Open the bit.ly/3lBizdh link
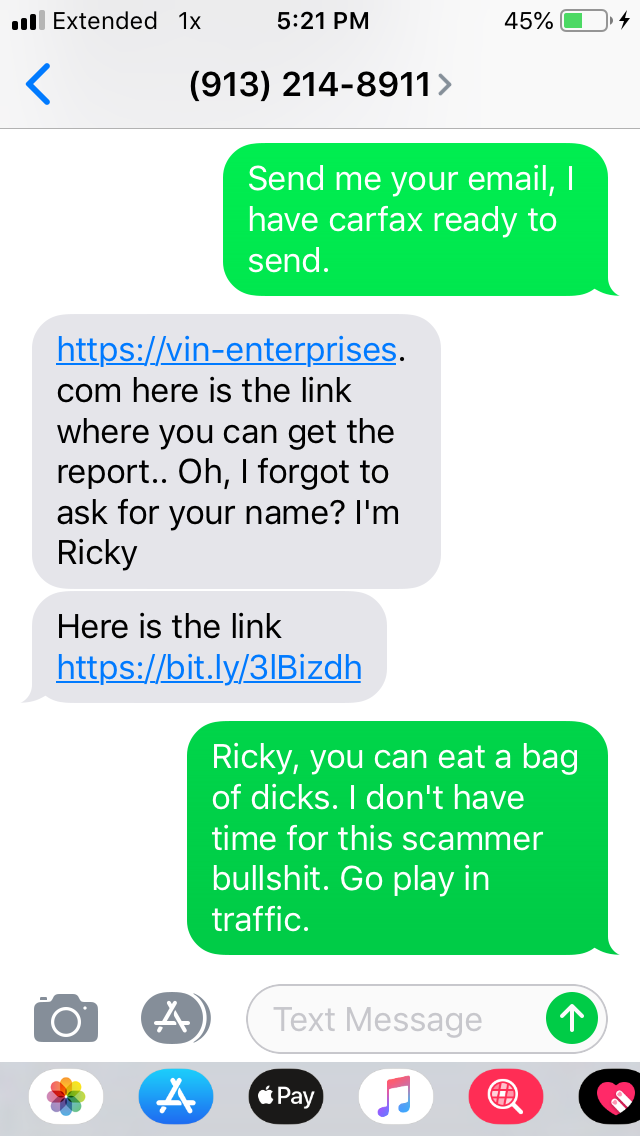The width and height of the screenshot is (640, 1136). coord(209,667)
